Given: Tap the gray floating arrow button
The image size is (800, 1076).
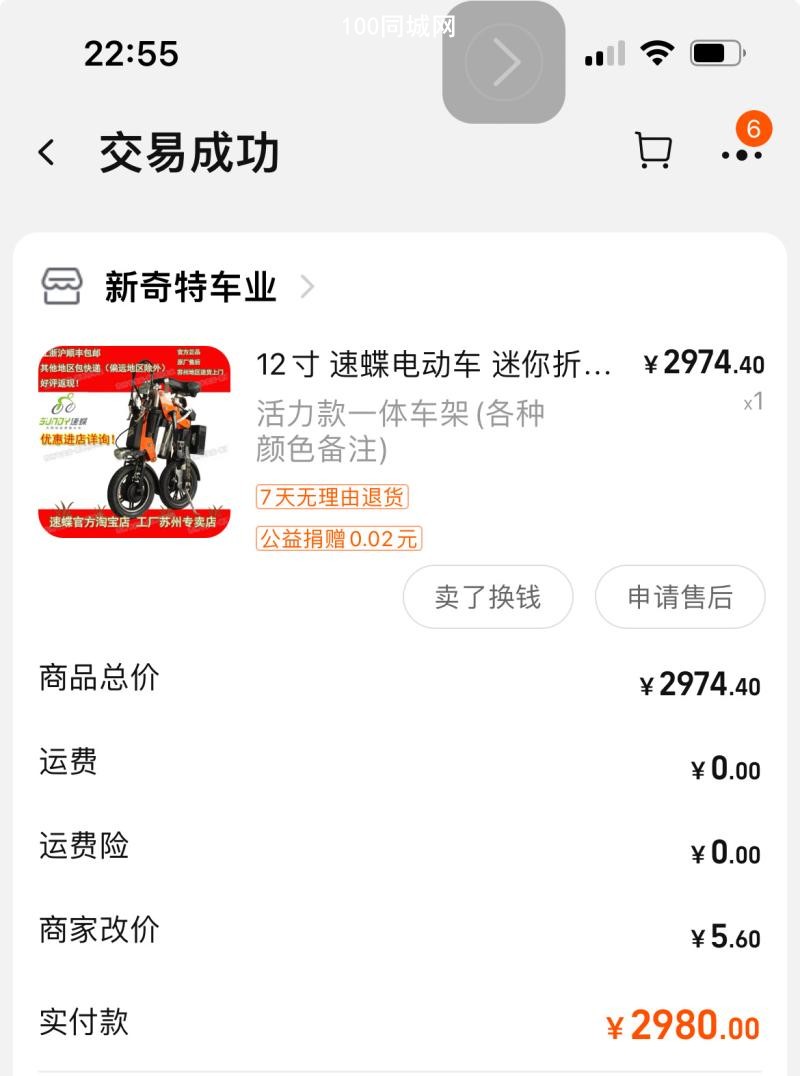Looking at the screenshot, I should point(504,63).
